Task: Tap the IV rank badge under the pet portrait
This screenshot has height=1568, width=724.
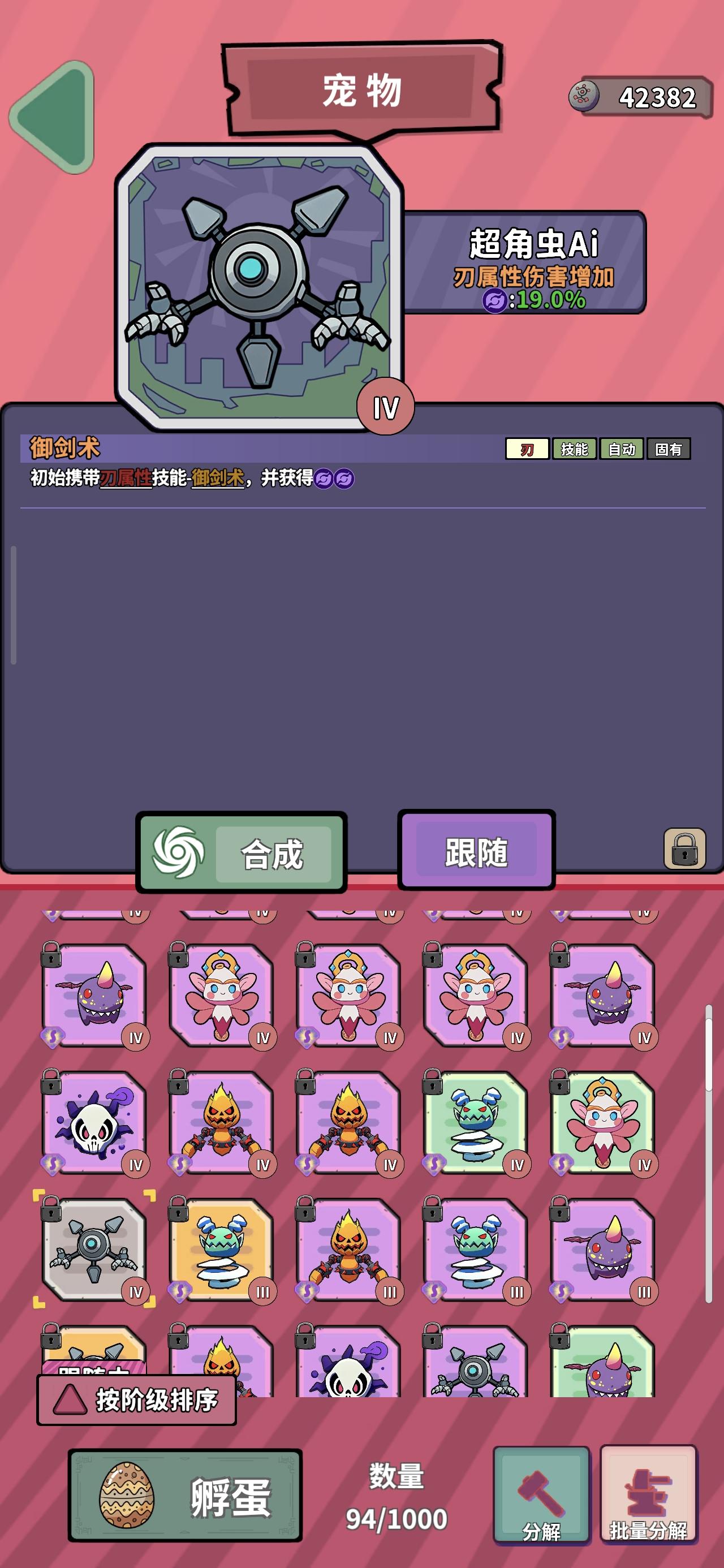Action: [387, 407]
